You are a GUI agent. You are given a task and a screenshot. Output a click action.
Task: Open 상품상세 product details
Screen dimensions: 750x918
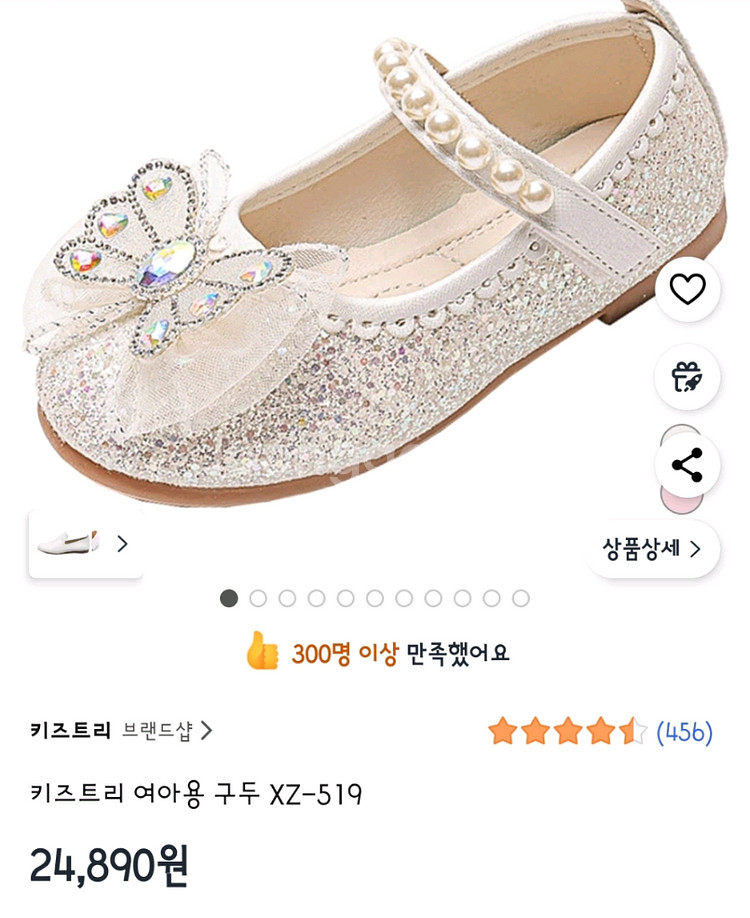coord(653,549)
